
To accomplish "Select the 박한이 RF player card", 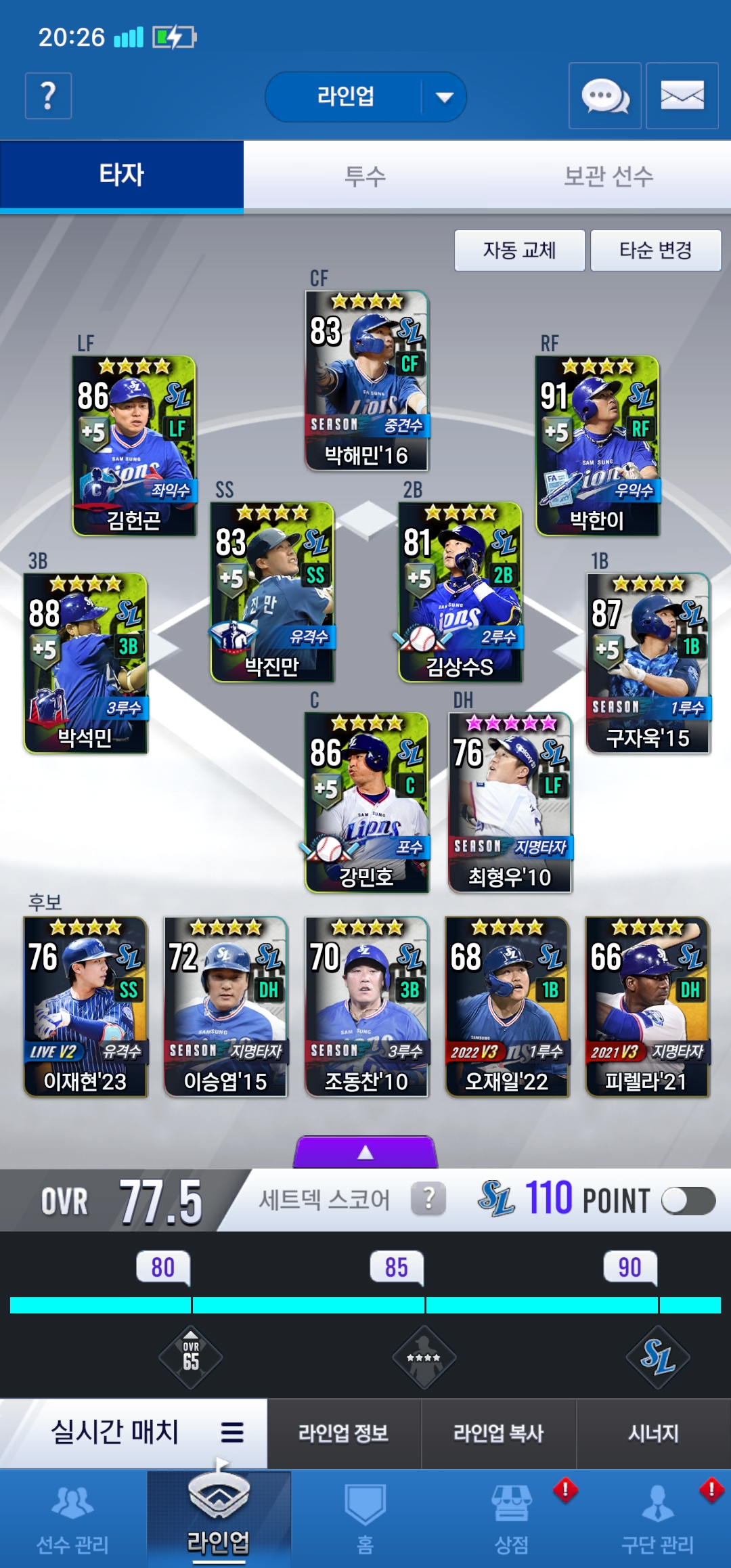I will 597,445.
